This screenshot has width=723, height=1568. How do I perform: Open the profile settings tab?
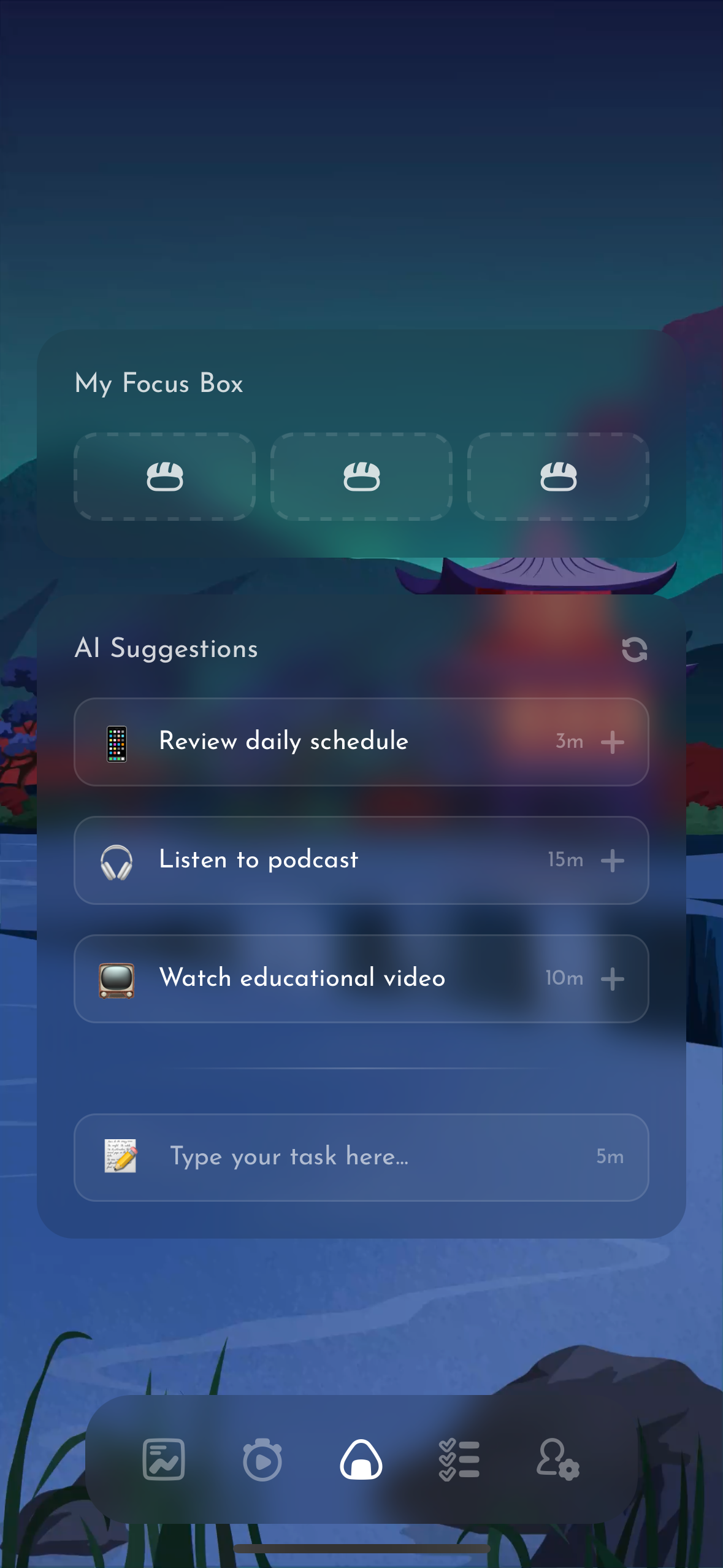[558, 1459]
